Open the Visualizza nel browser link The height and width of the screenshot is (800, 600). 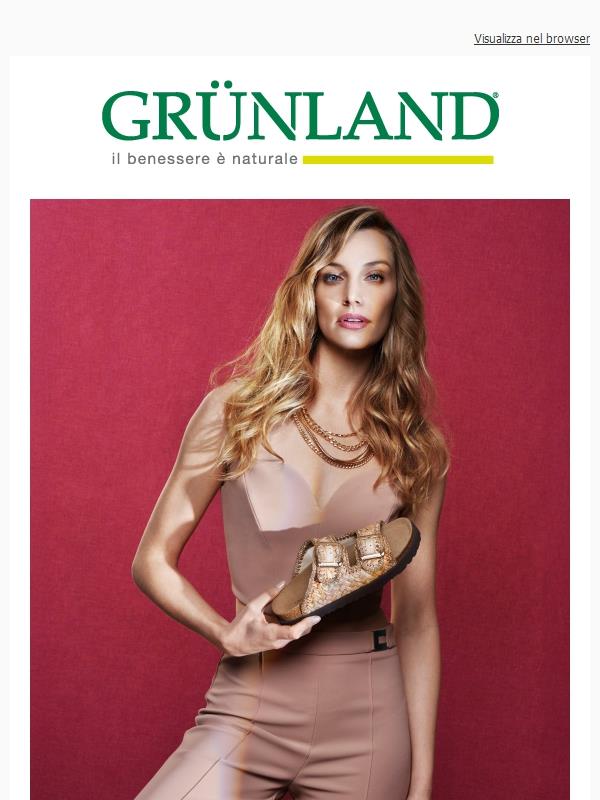pyautogui.click(x=531, y=39)
